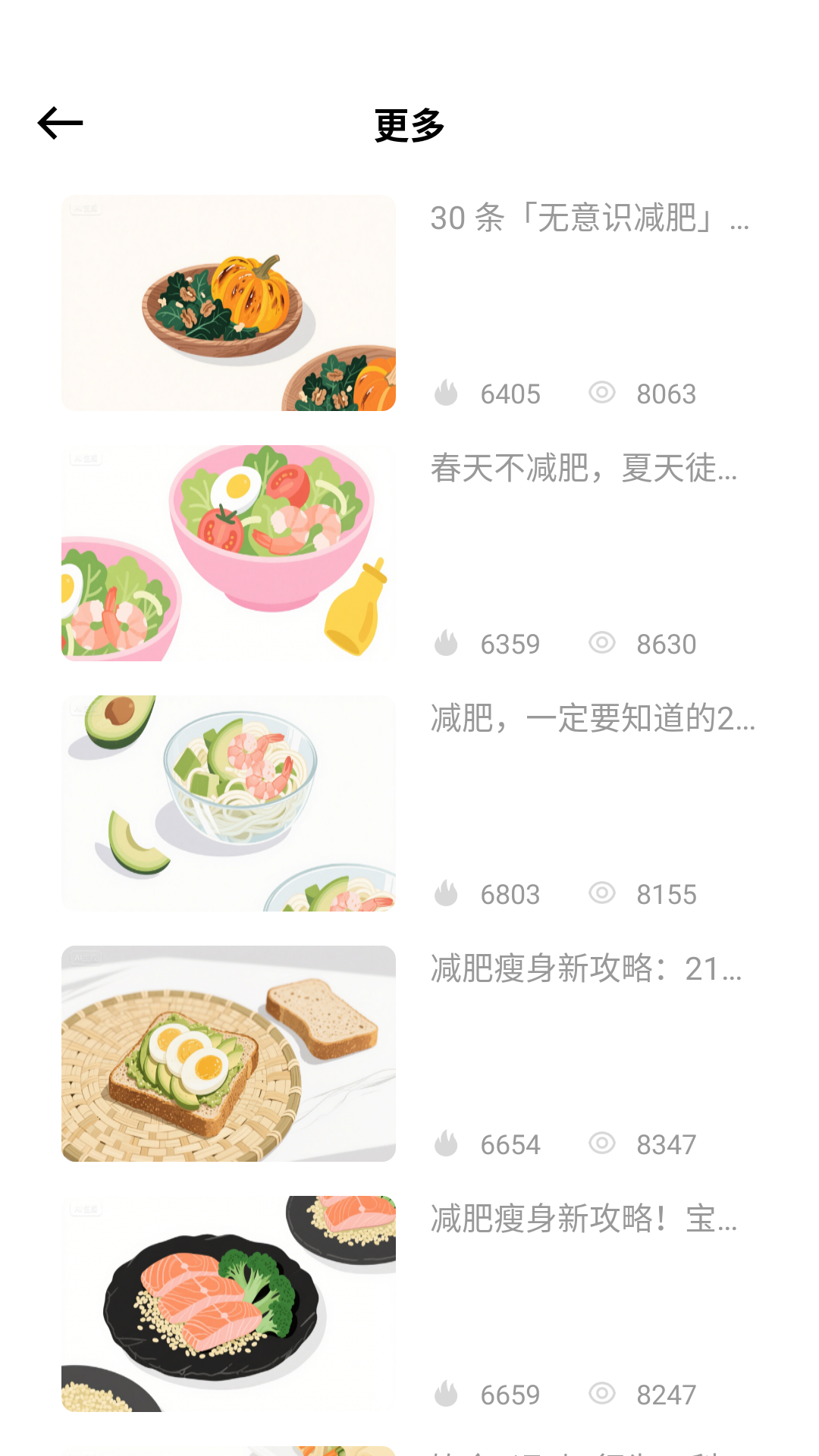Click the eye icon showing 8347 views
The image size is (819, 1456).
coord(603,1144)
